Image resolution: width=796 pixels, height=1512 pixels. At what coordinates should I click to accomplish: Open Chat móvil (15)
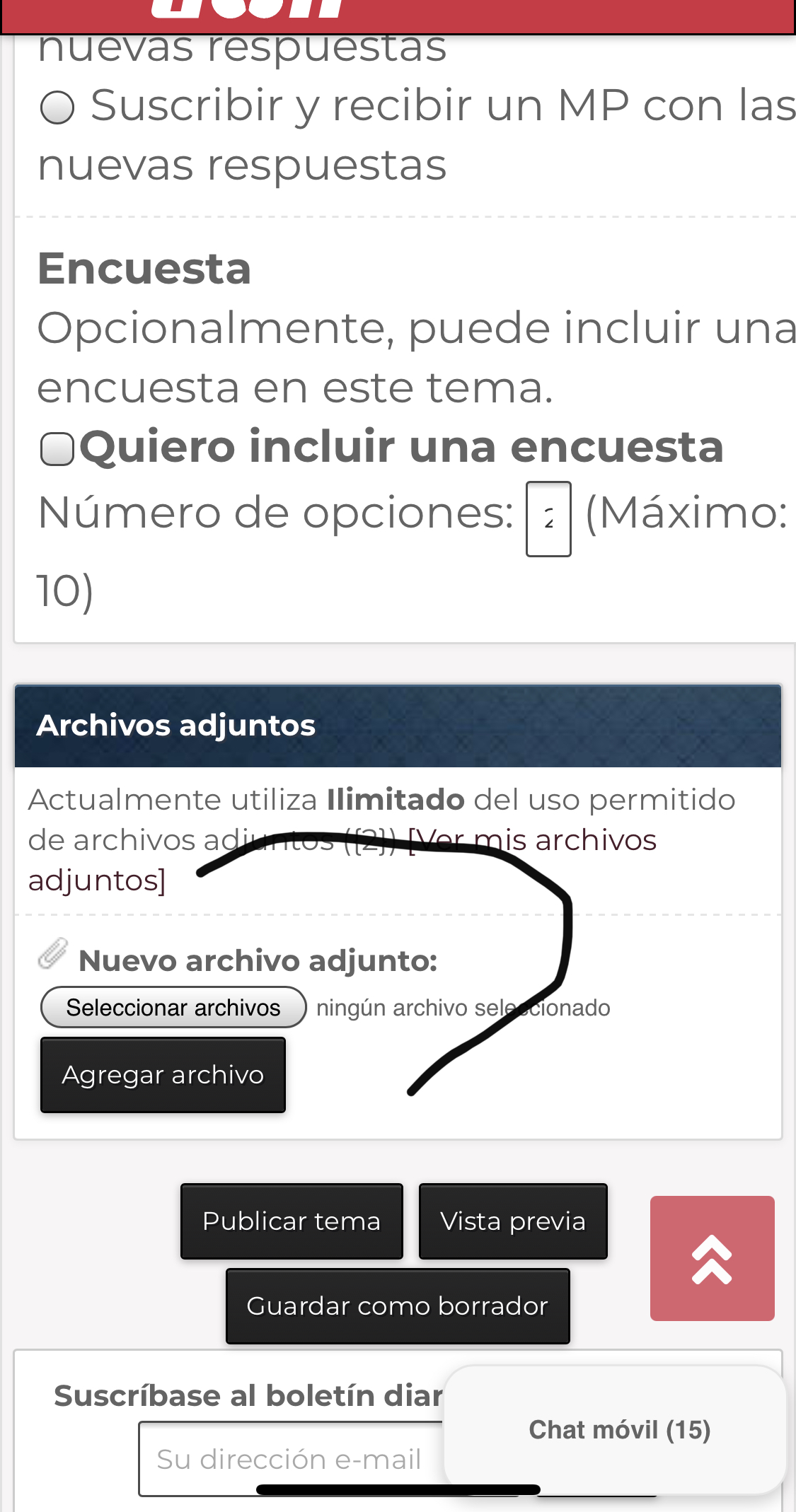[619, 1429]
